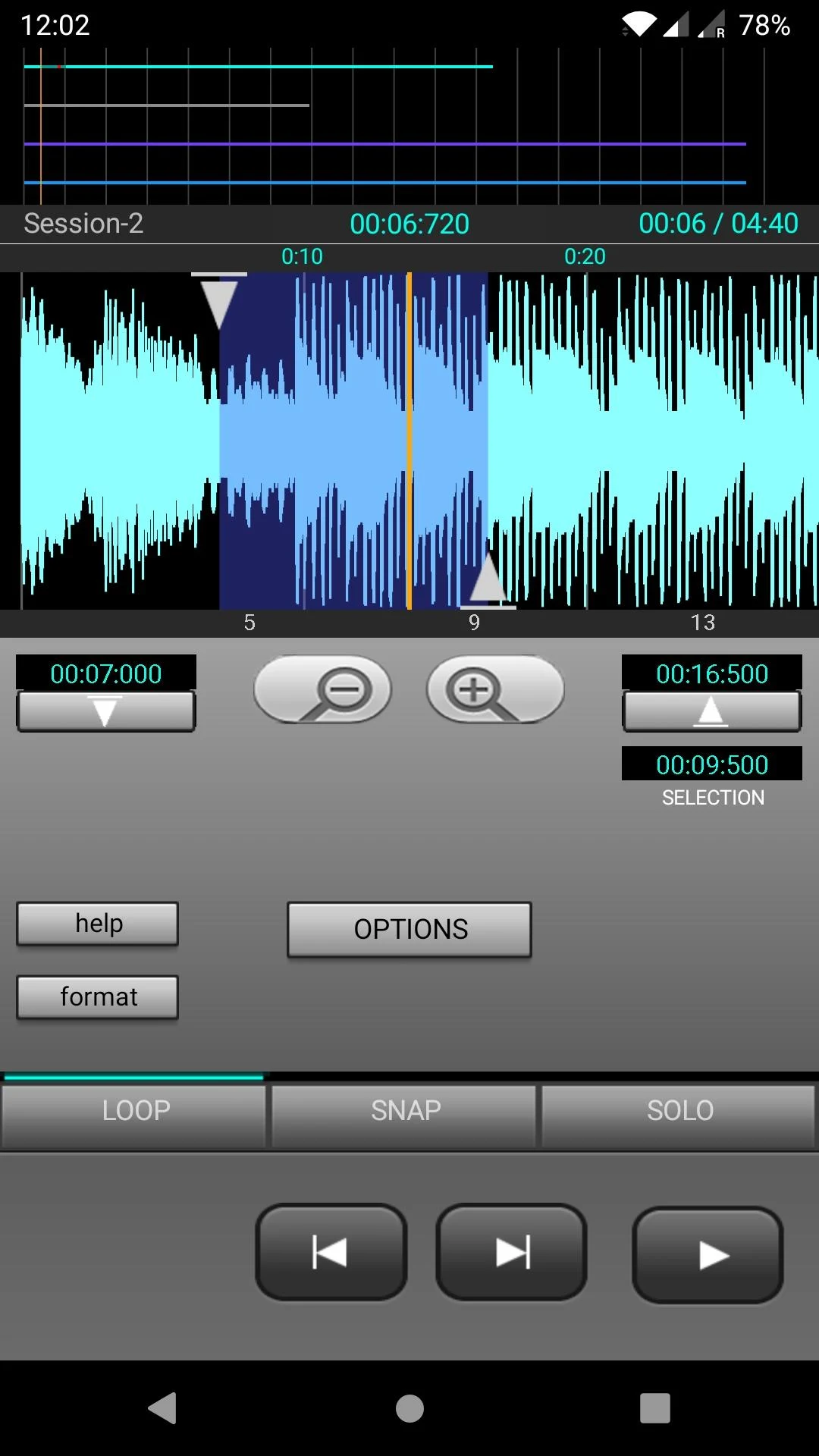
Task: Go back using the system back button
Action: pos(162,1408)
